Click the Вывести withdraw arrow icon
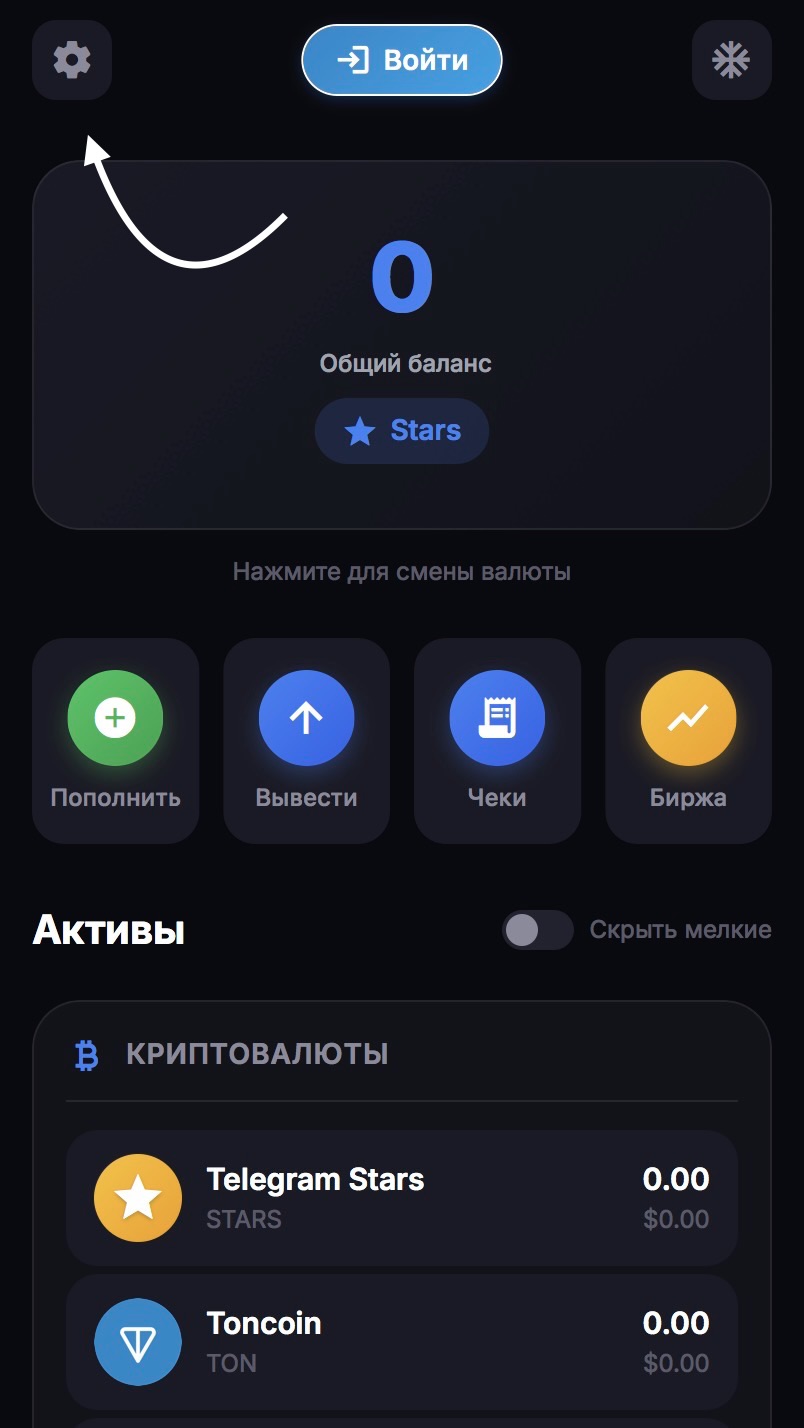The image size is (804, 1428). 305,717
